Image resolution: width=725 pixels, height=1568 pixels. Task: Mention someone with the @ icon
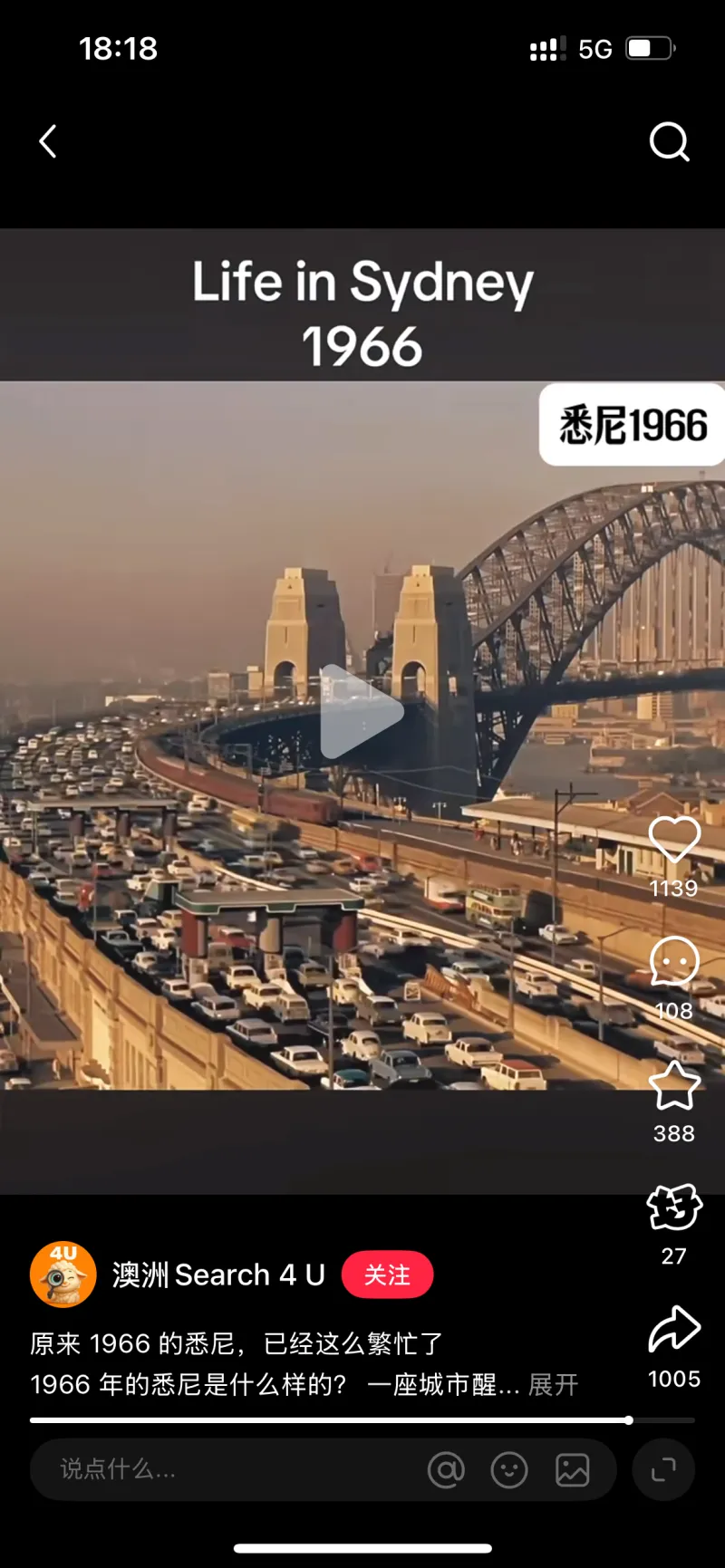pyautogui.click(x=446, y=1469)
